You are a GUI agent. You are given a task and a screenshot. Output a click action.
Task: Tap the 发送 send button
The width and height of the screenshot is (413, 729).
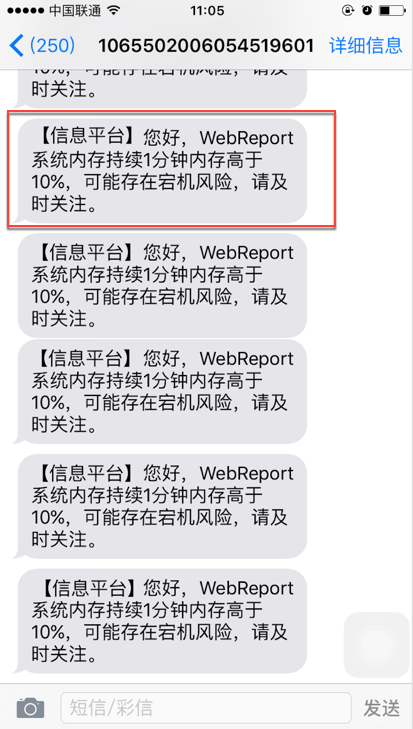(382, 708)
